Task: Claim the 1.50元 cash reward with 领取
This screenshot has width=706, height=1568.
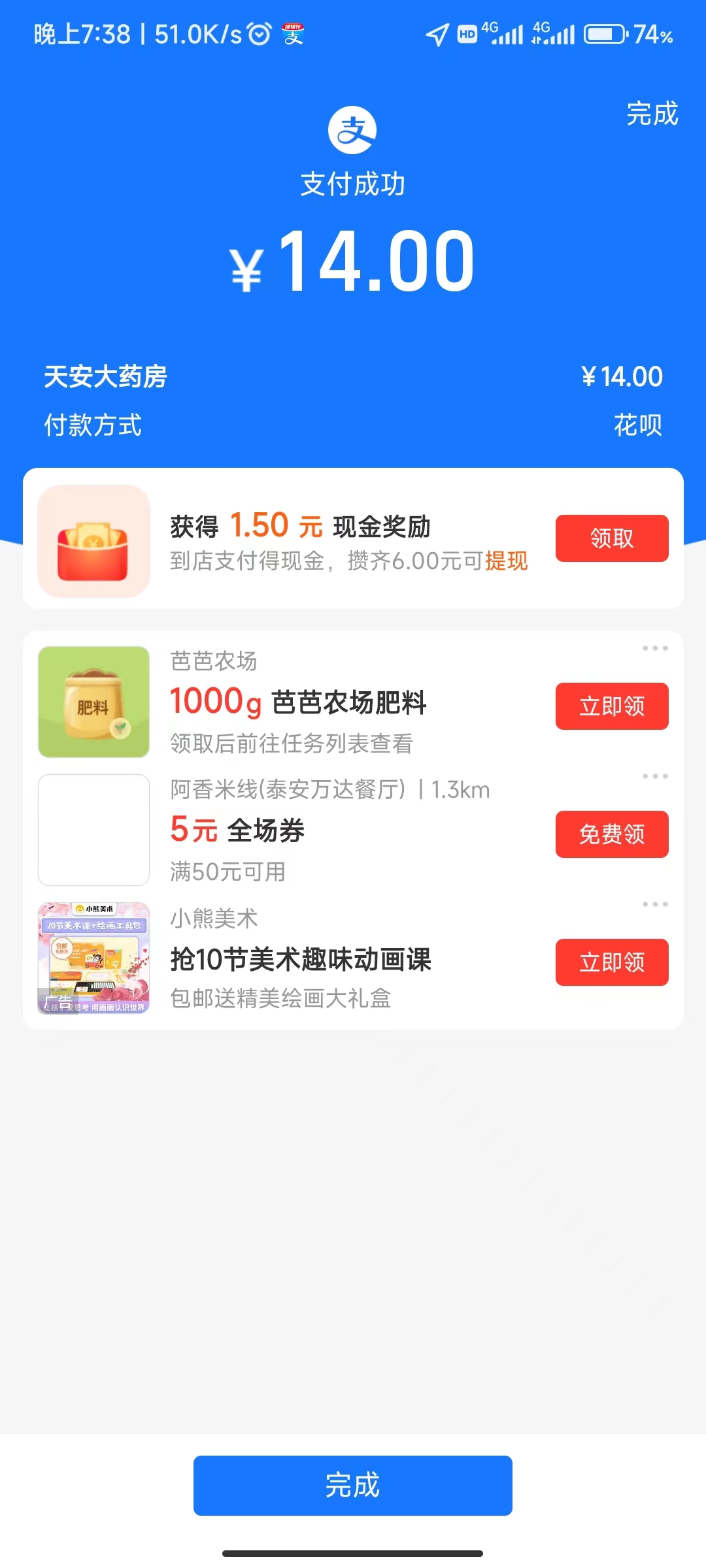Action: tap(612, 538)
